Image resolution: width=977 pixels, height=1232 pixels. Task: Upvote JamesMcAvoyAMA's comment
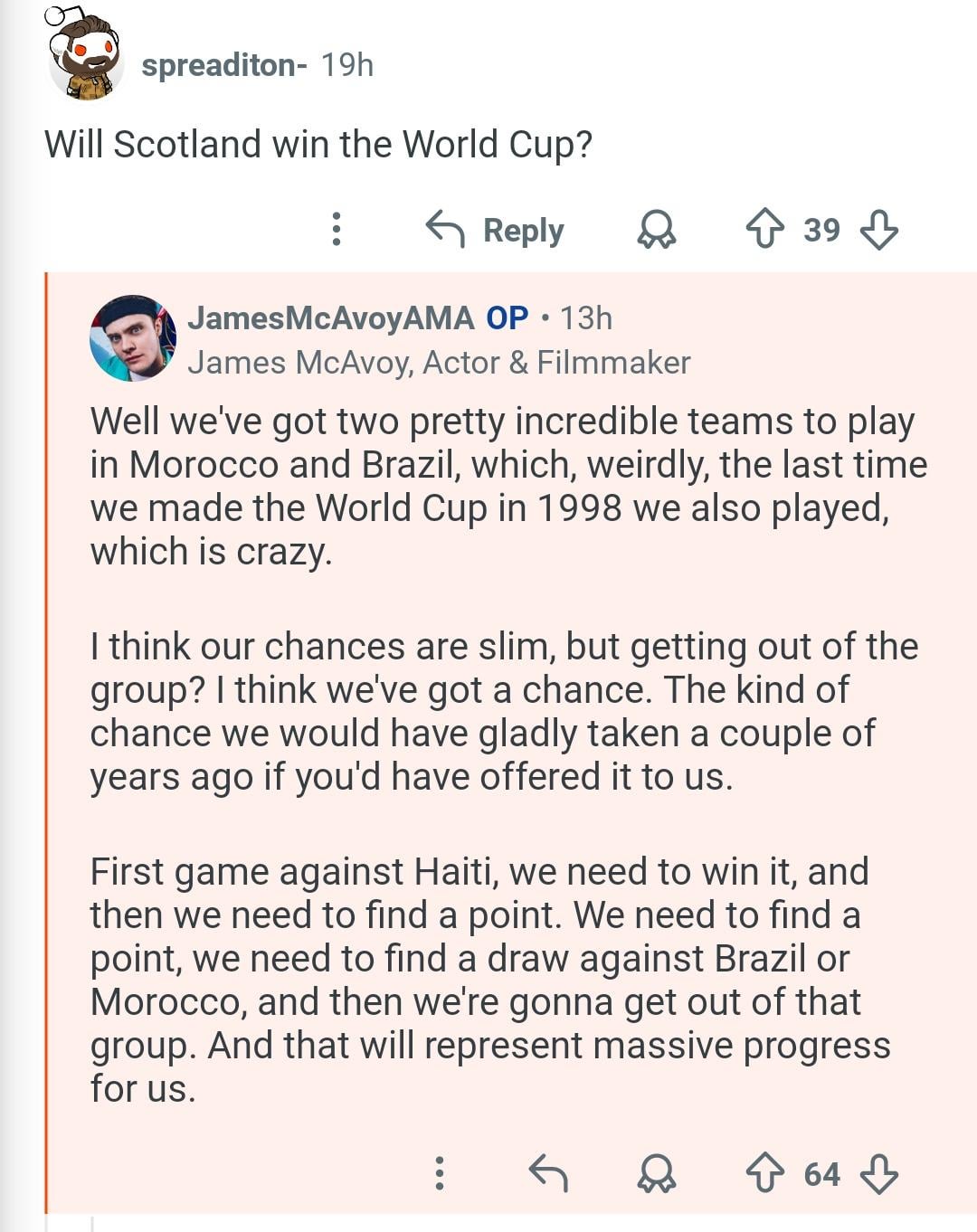pyautogui.click(x=764, y=1173)
